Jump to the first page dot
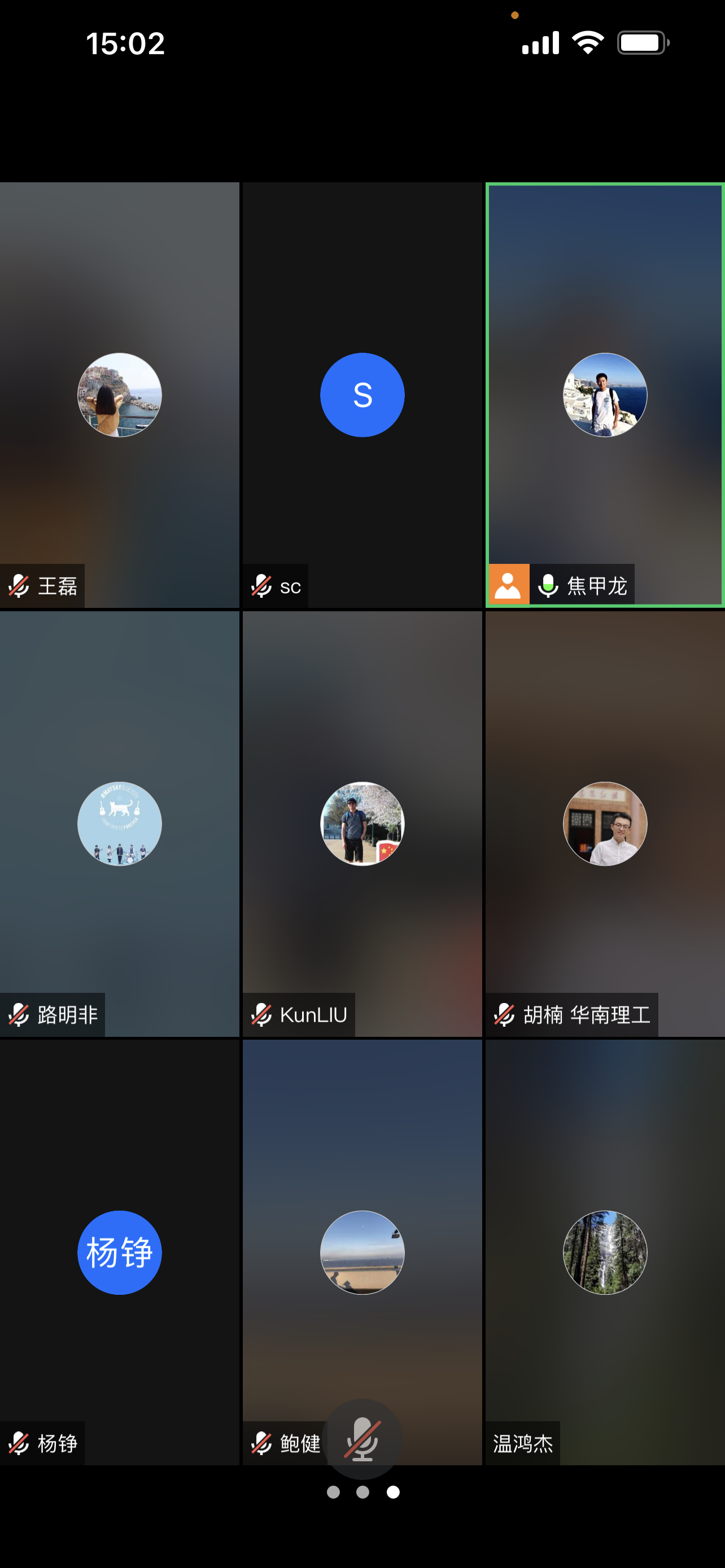Screen dimensions: 725x1568 333,1492
